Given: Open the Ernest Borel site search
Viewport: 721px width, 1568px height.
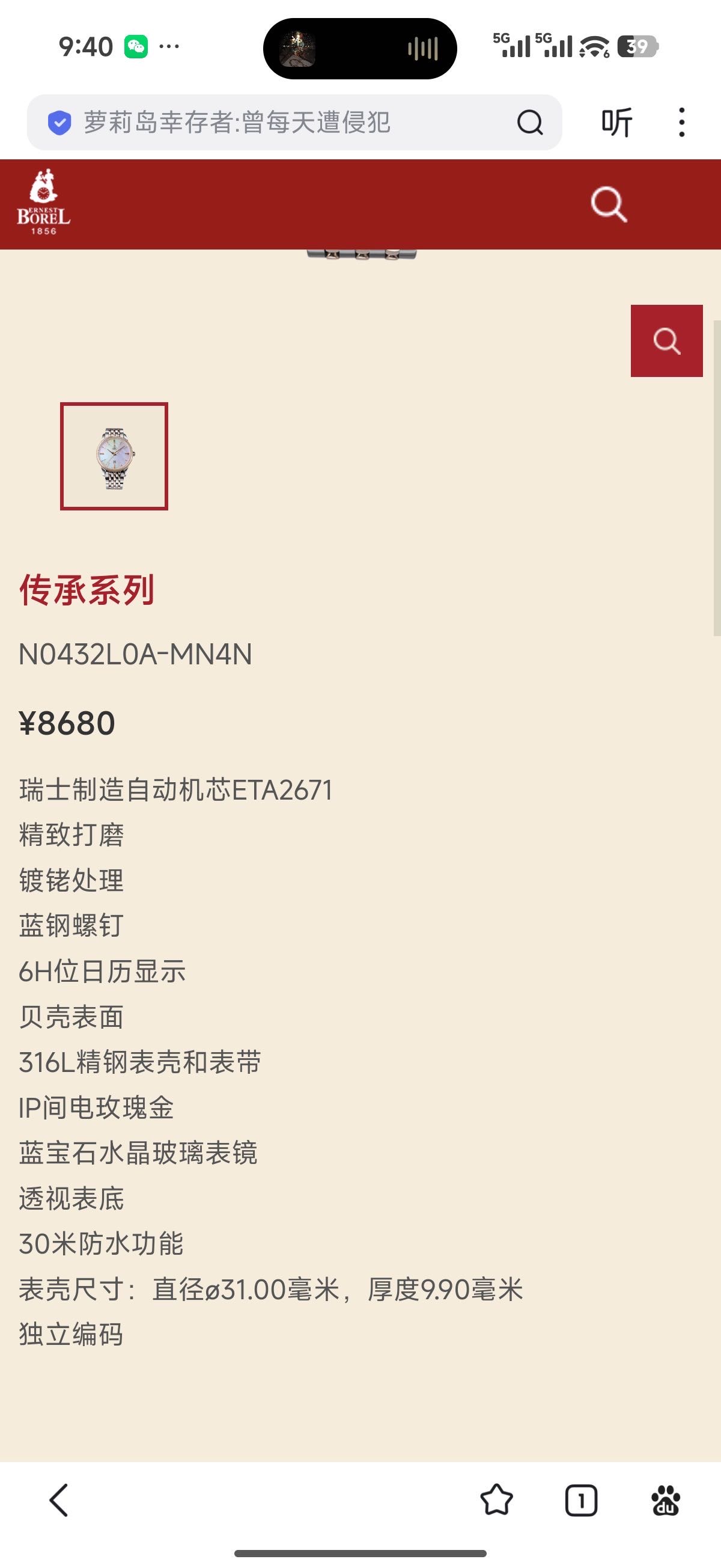Looking at the screenshot, I should (x=609, y=204).
